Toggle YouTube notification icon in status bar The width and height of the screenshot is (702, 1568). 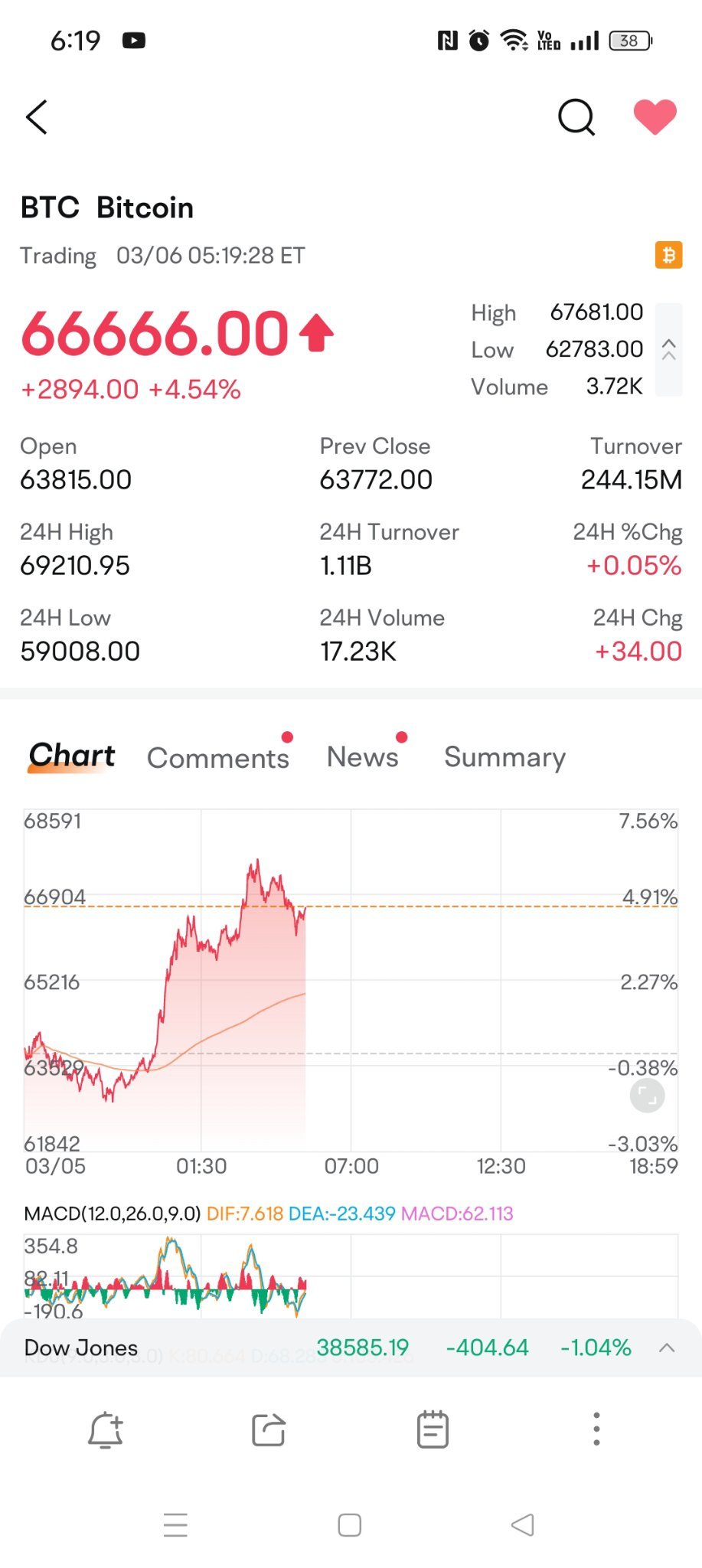coord(134,40)
